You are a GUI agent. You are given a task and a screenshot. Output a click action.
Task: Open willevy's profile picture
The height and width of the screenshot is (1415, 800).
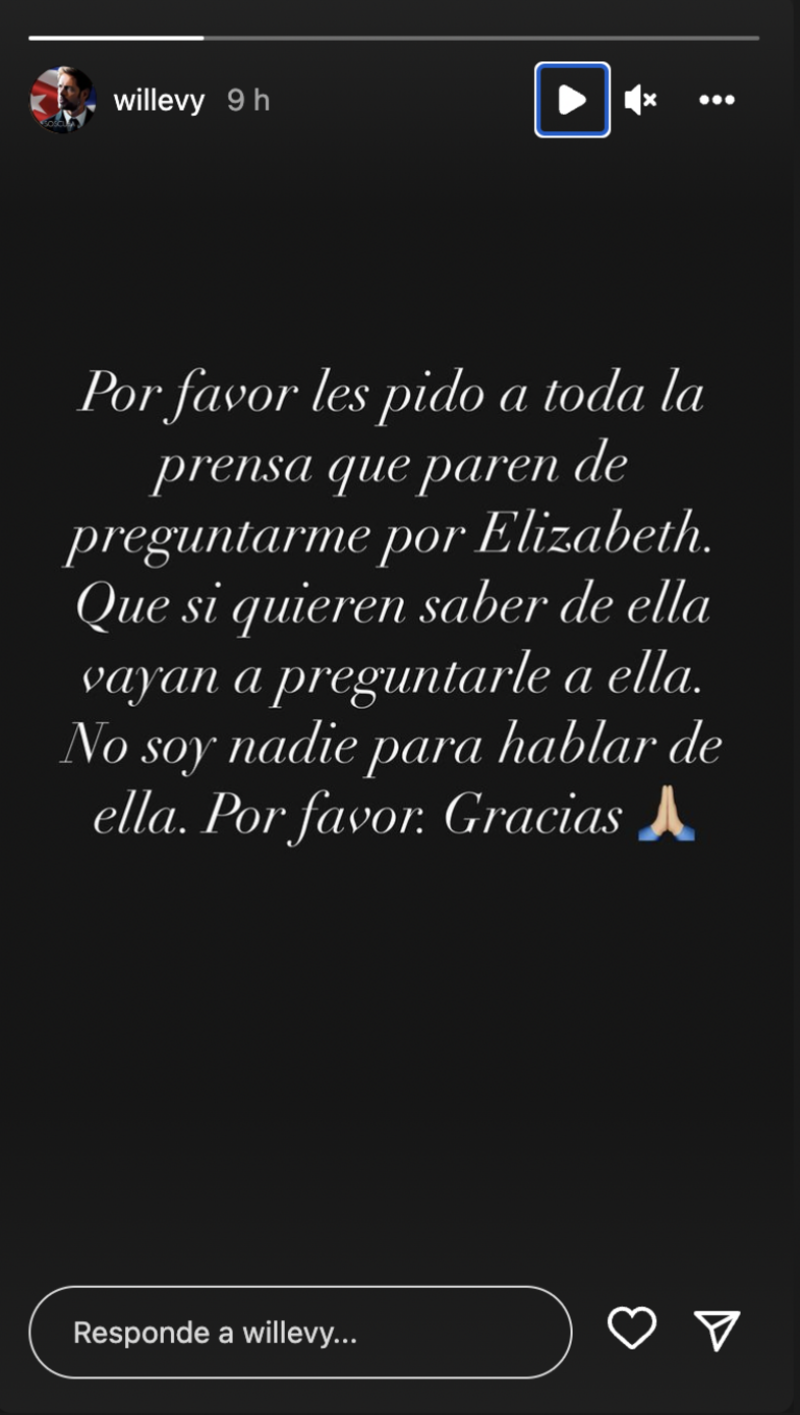[x=62, y=100]
